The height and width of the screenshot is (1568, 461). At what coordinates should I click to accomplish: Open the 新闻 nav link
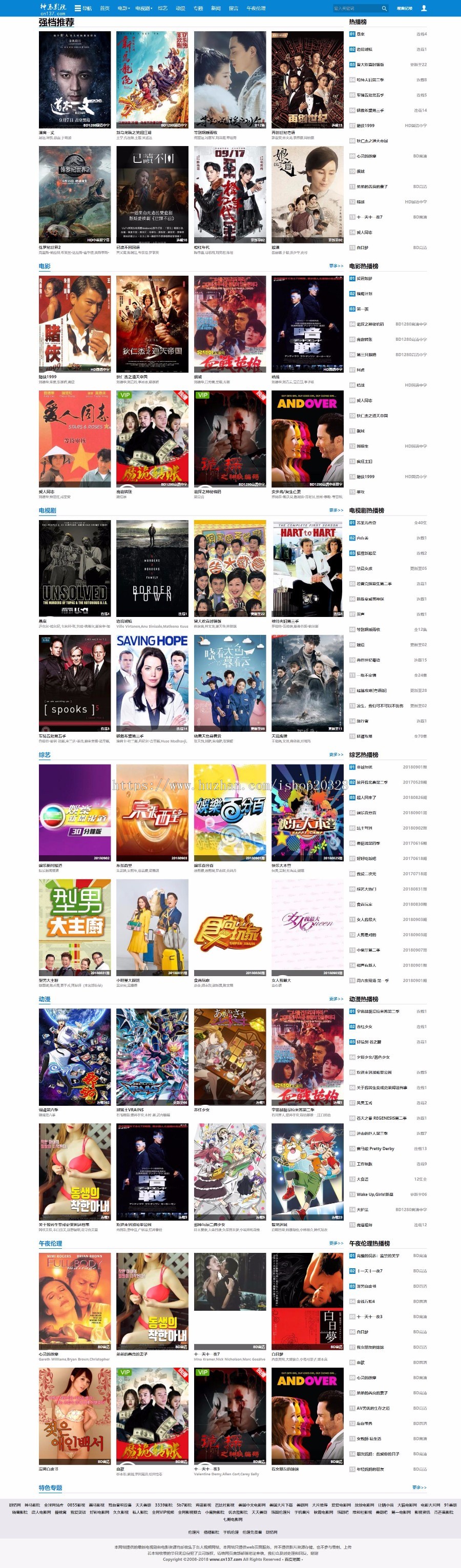pos(215,9)
